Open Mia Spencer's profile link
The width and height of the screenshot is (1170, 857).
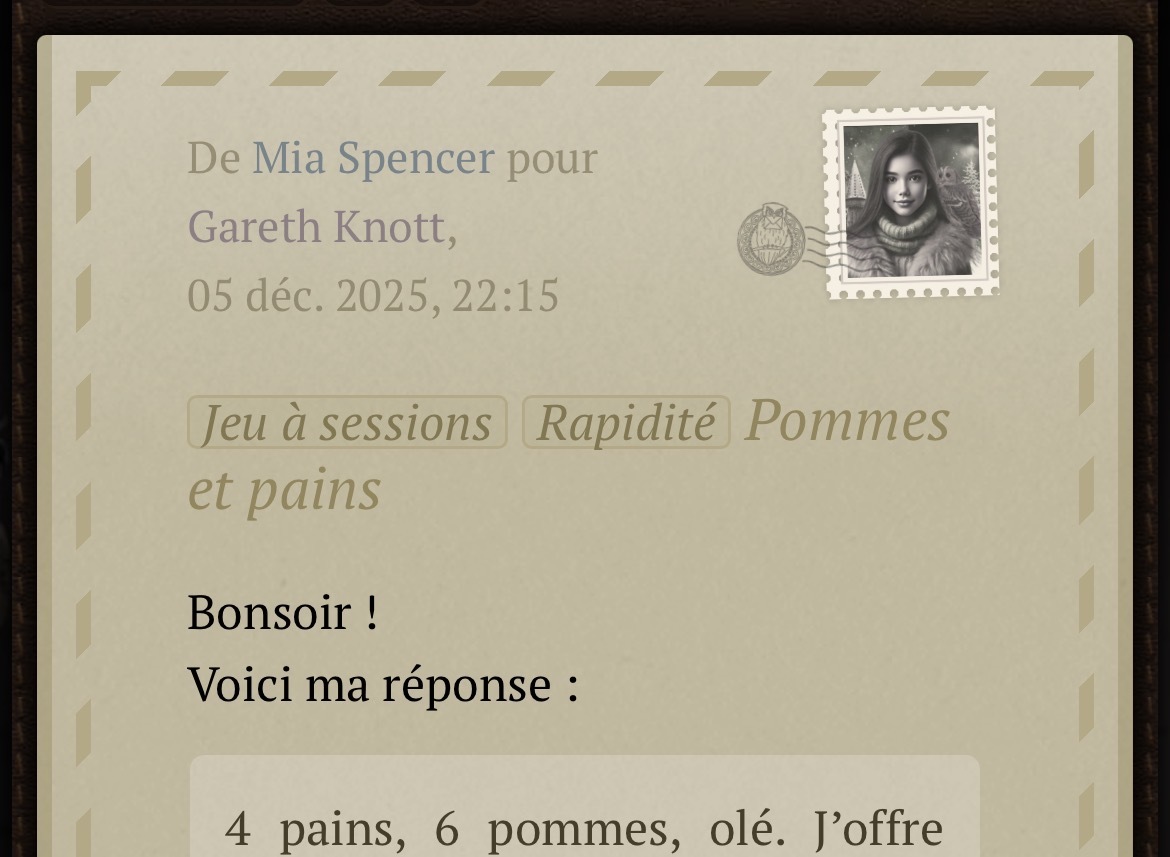tap(373, 158)
